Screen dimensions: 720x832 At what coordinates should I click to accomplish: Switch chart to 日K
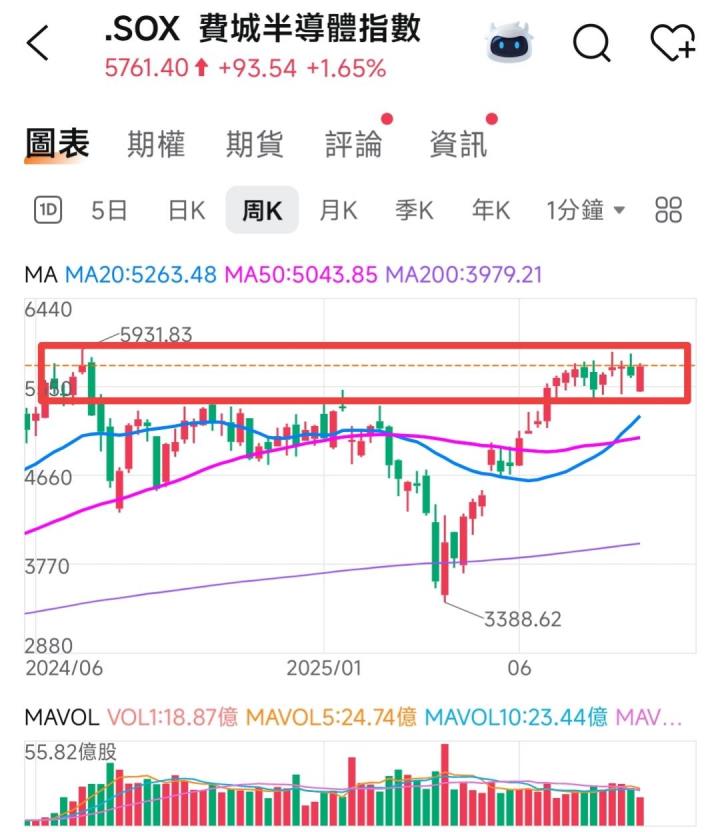pos(186,210)
